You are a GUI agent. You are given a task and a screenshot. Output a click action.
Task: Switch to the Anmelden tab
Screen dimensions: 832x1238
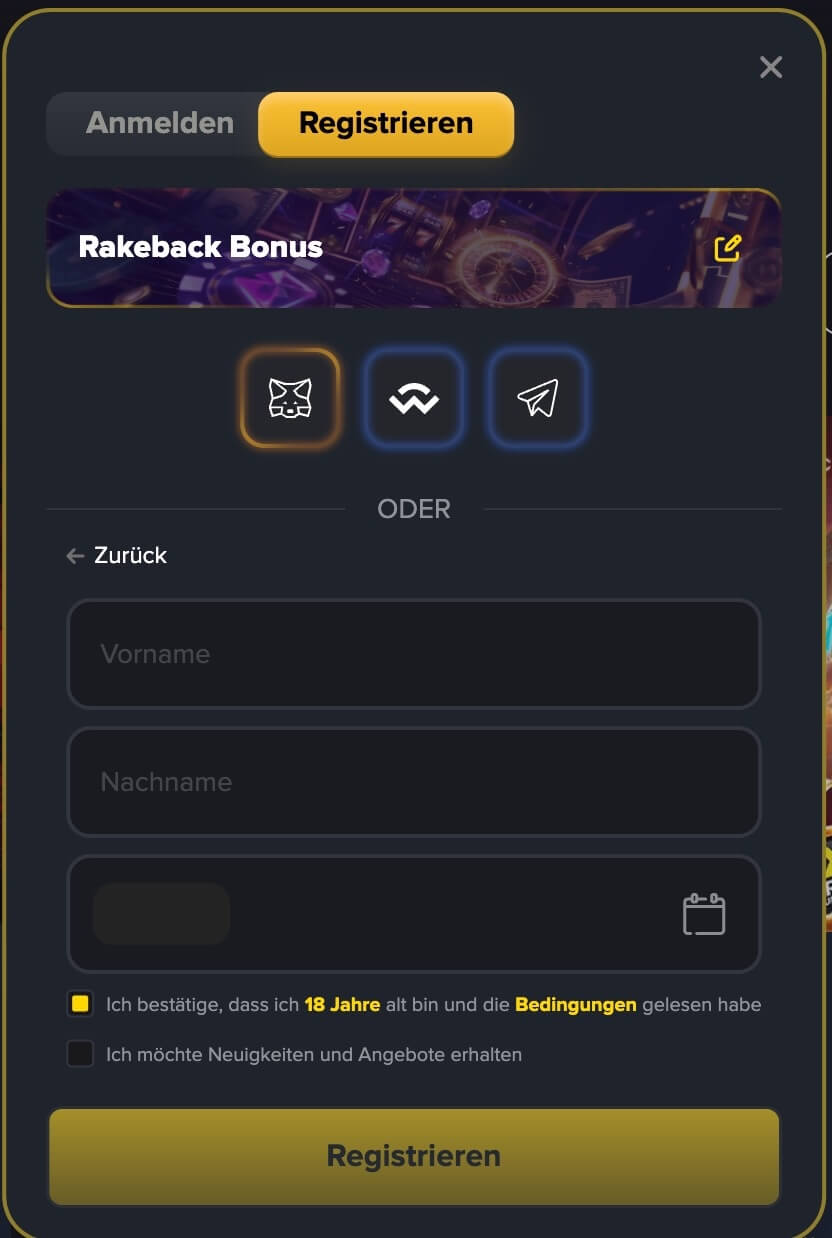coord(160,123)
